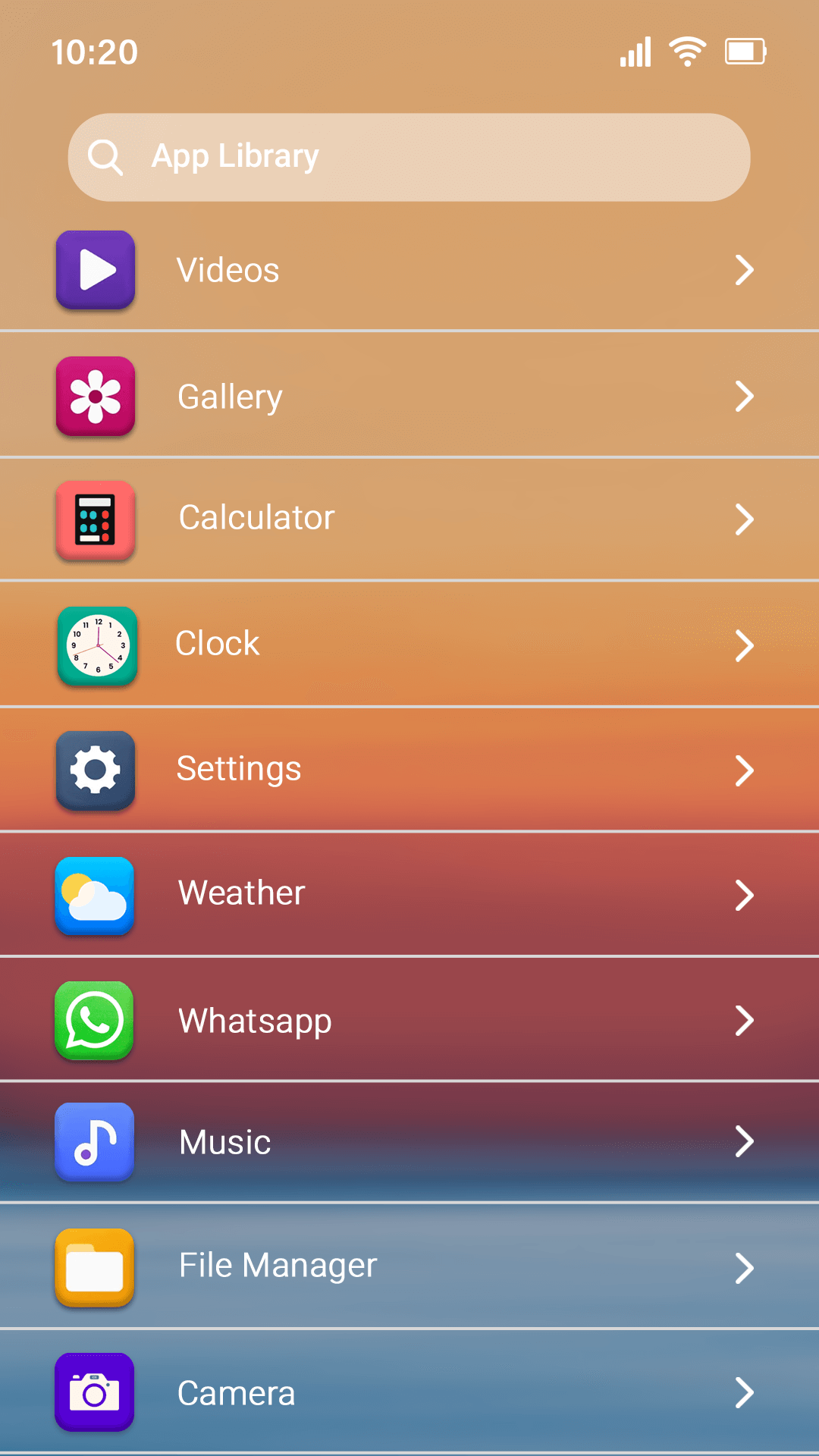Viewport: 819px width, 1456px height.
Task: Select the Whatsapp list entry
Action: (254, 1020)
